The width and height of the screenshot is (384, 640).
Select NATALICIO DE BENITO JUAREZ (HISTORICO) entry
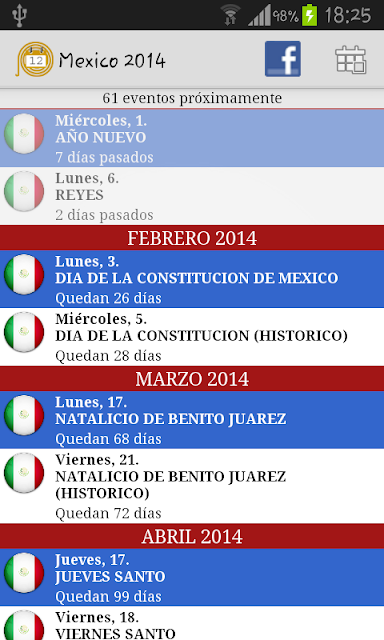[192, 486]
